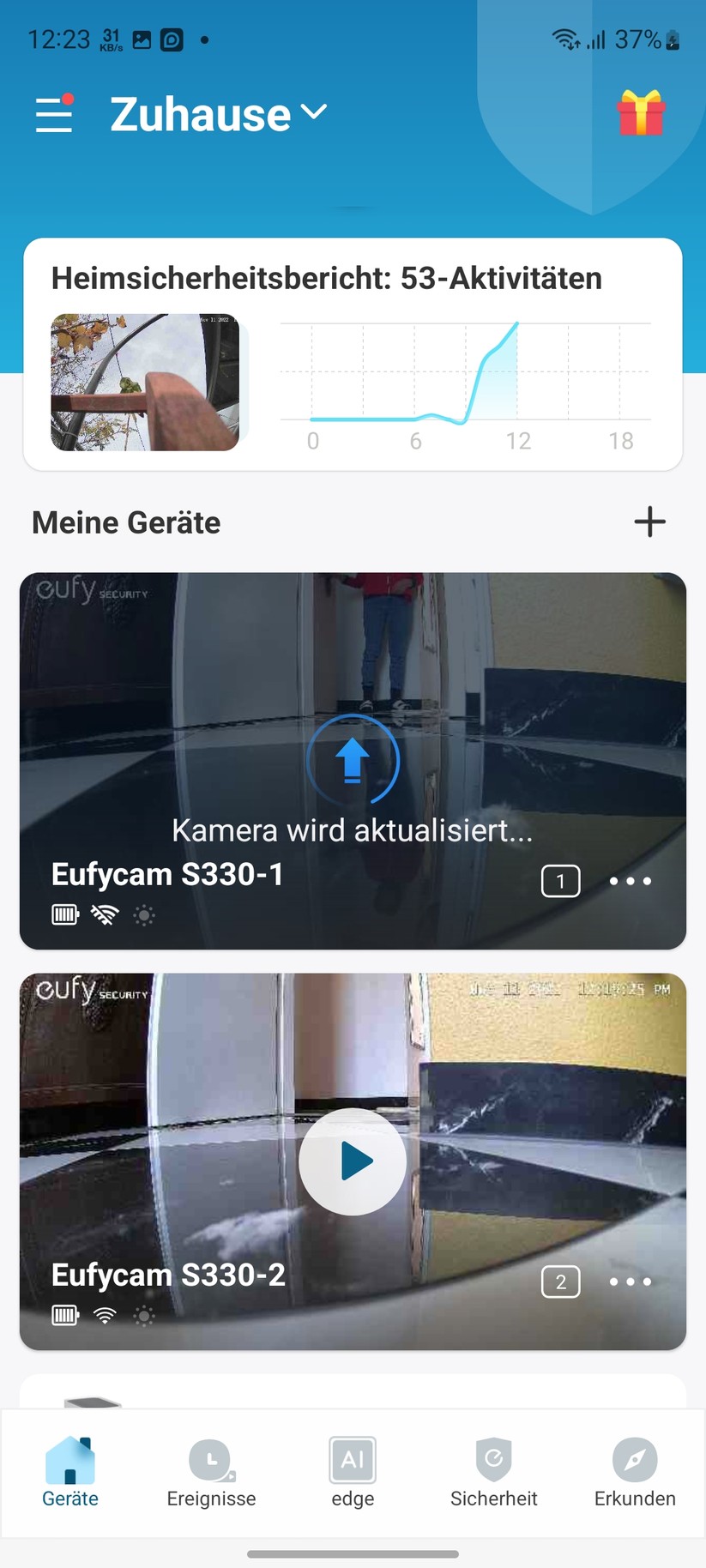This screenshot has height=1568, width=706.
Task: Open options menu for Eufycam S330-2
Action: click(x=630, y=1282)
